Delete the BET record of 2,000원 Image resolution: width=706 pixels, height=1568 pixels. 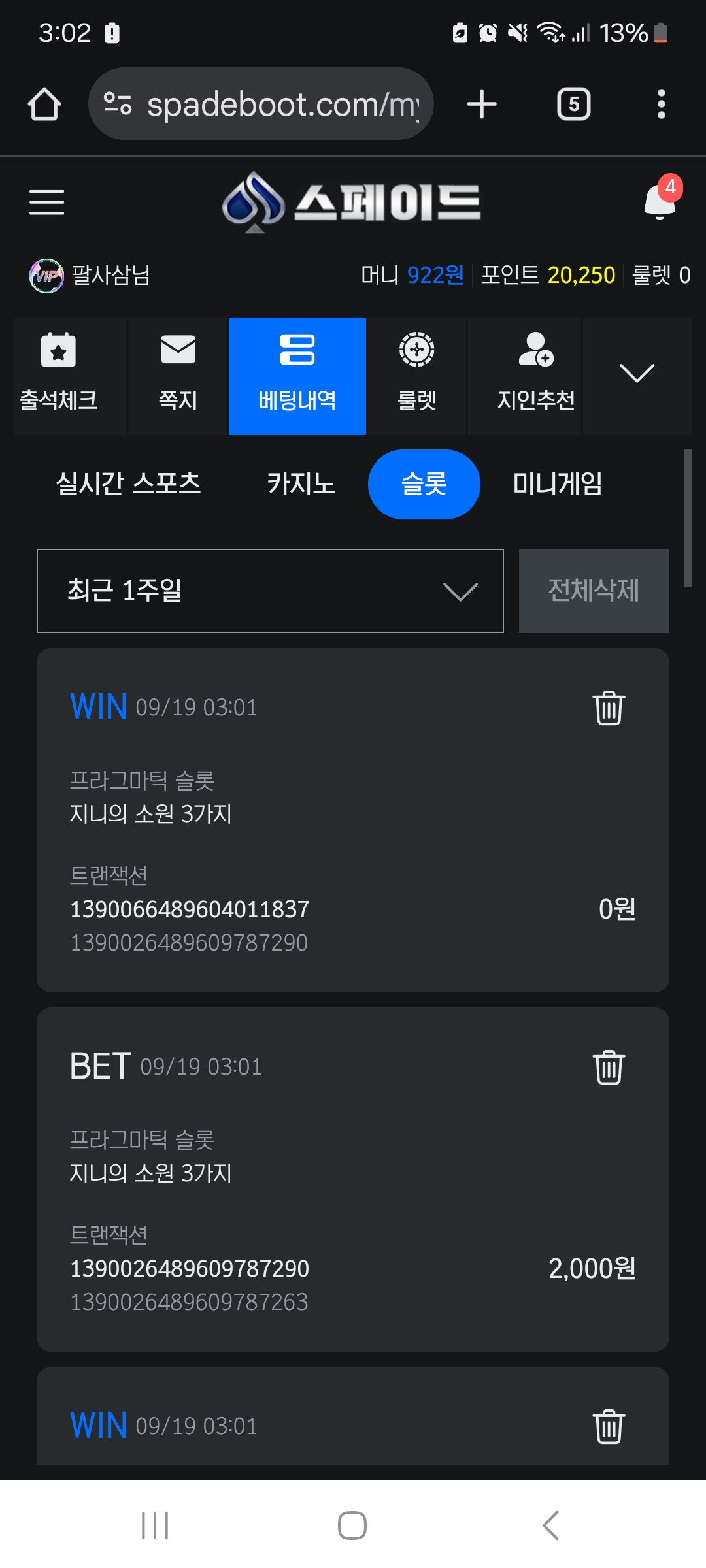609,1068
